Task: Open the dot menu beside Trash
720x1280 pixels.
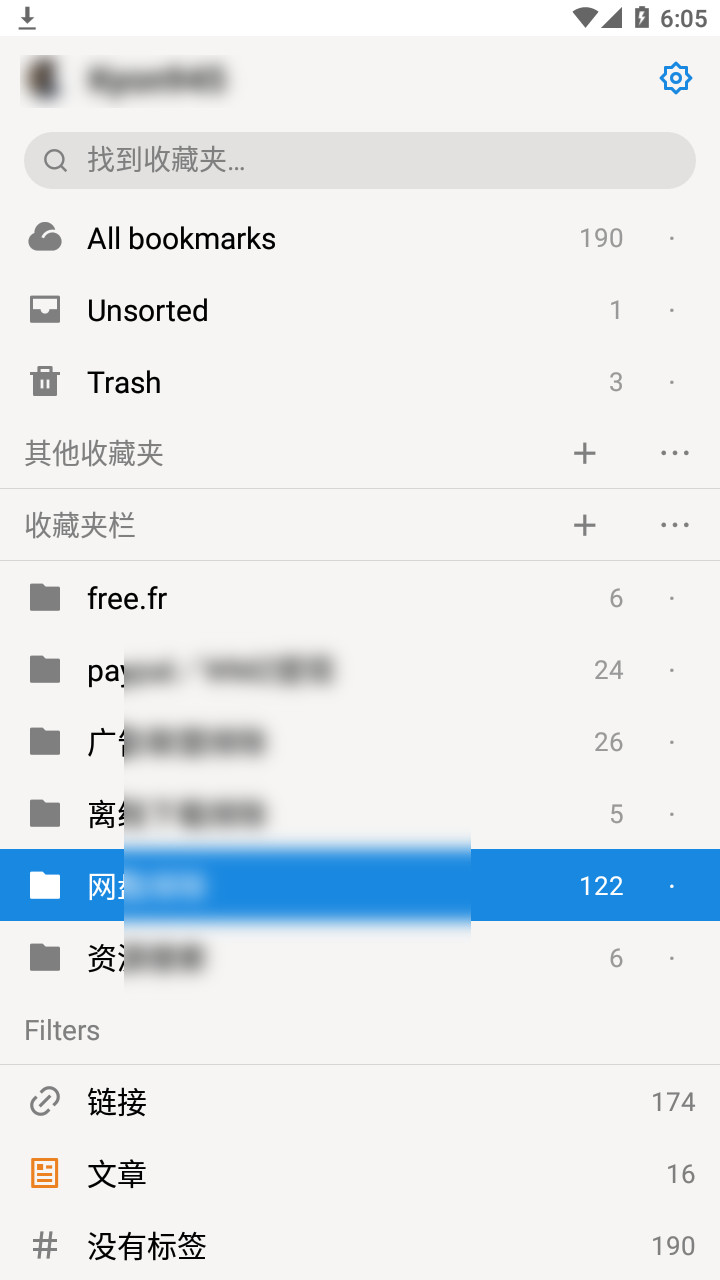Action: coord(672,382)
